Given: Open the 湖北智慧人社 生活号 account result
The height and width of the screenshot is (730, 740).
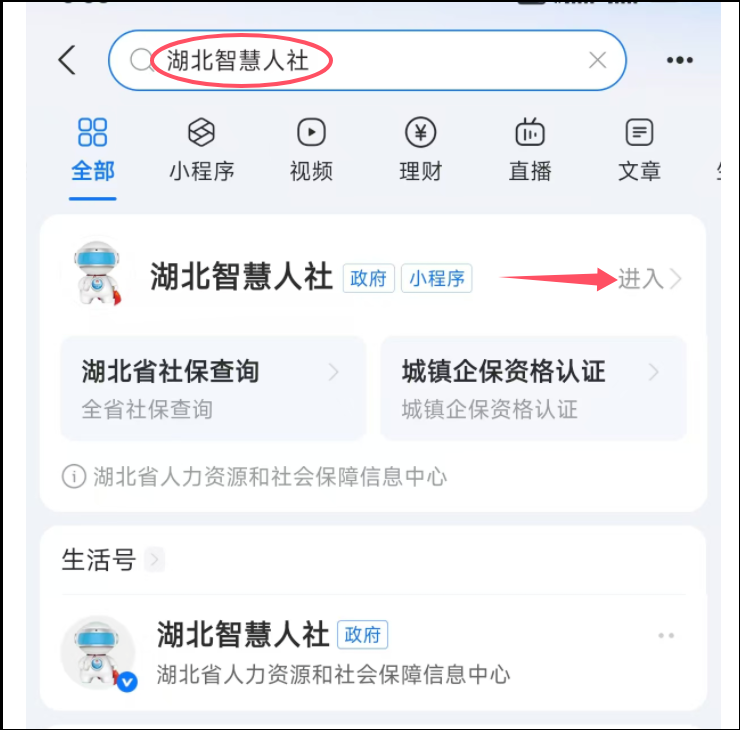Looking at the screenshot, I should click(x=330, y=650).
